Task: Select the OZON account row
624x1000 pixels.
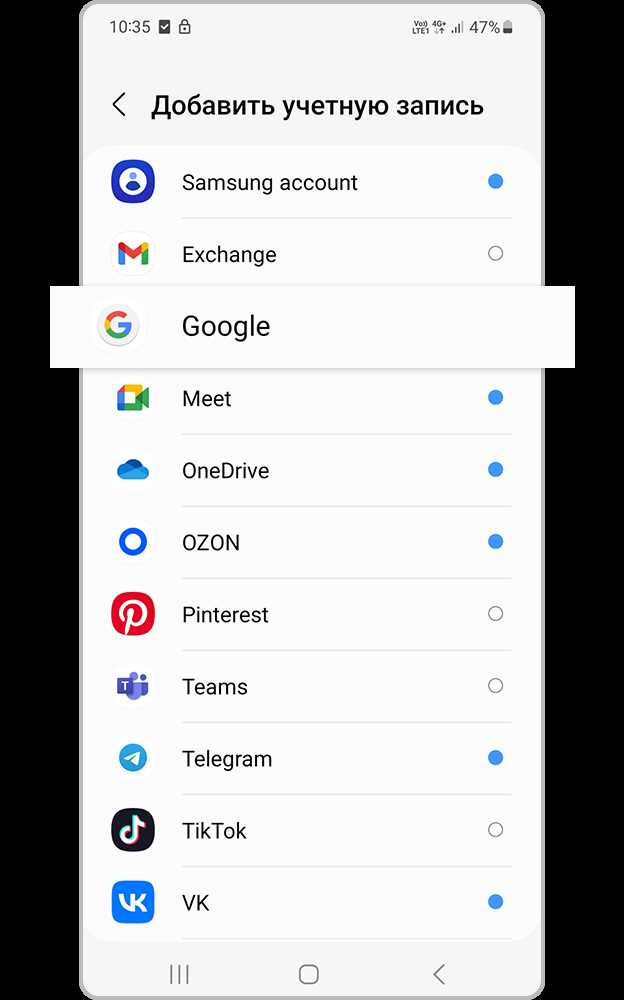Action: (312, 543)
